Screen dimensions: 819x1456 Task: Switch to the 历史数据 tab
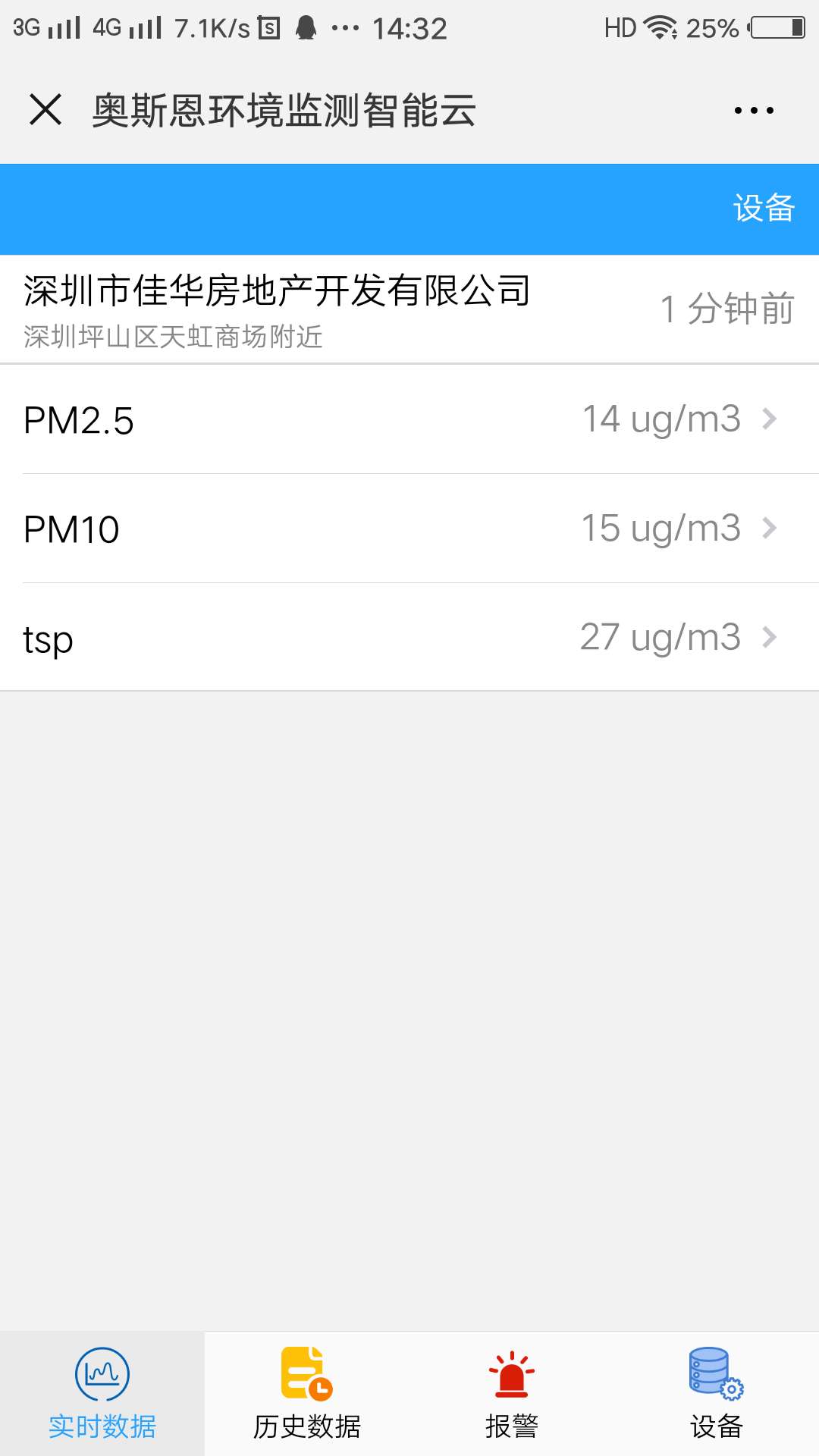click(x=307, y=1394)
